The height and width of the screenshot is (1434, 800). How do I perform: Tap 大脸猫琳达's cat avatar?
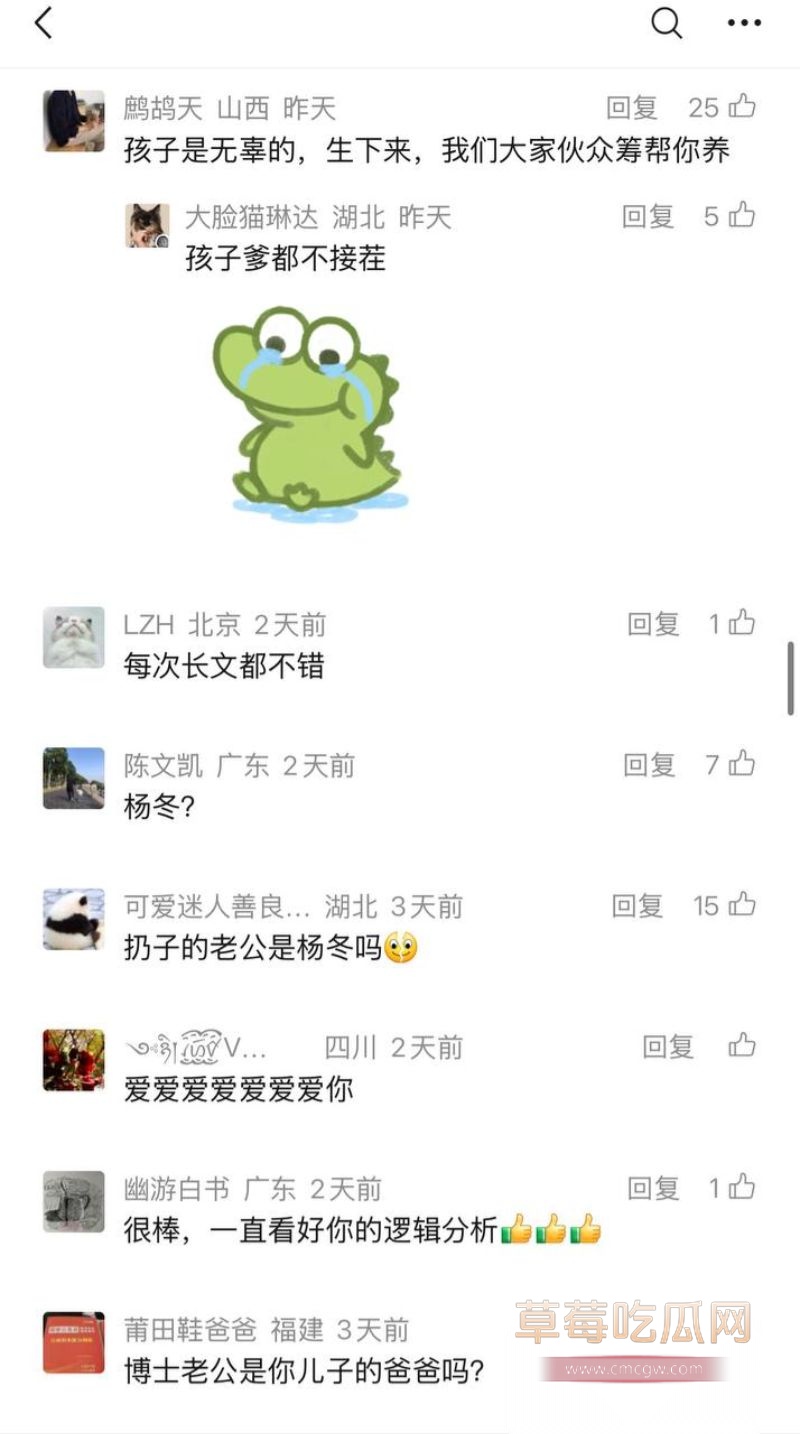146,228
